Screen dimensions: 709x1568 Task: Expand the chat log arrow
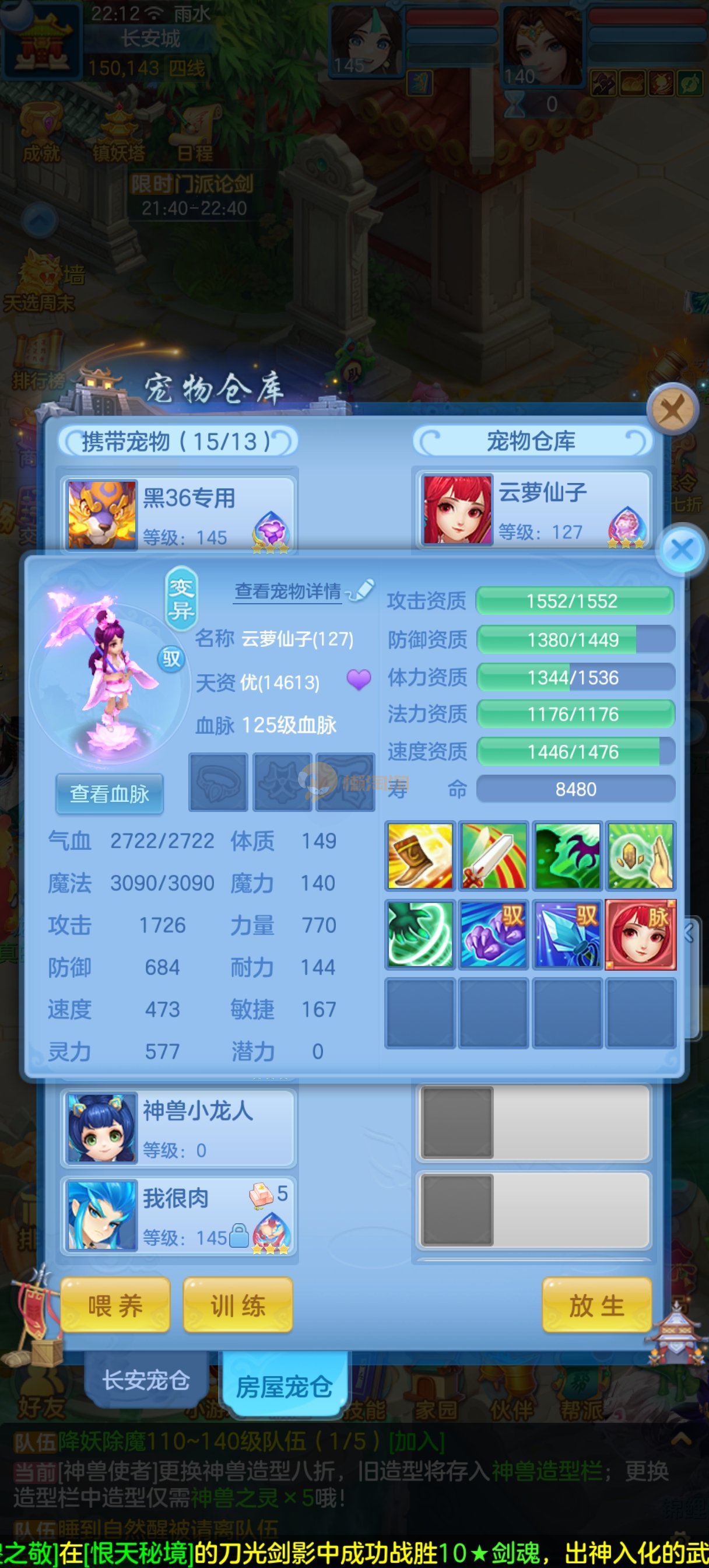pyautogui.click(x=680, y=1439)
